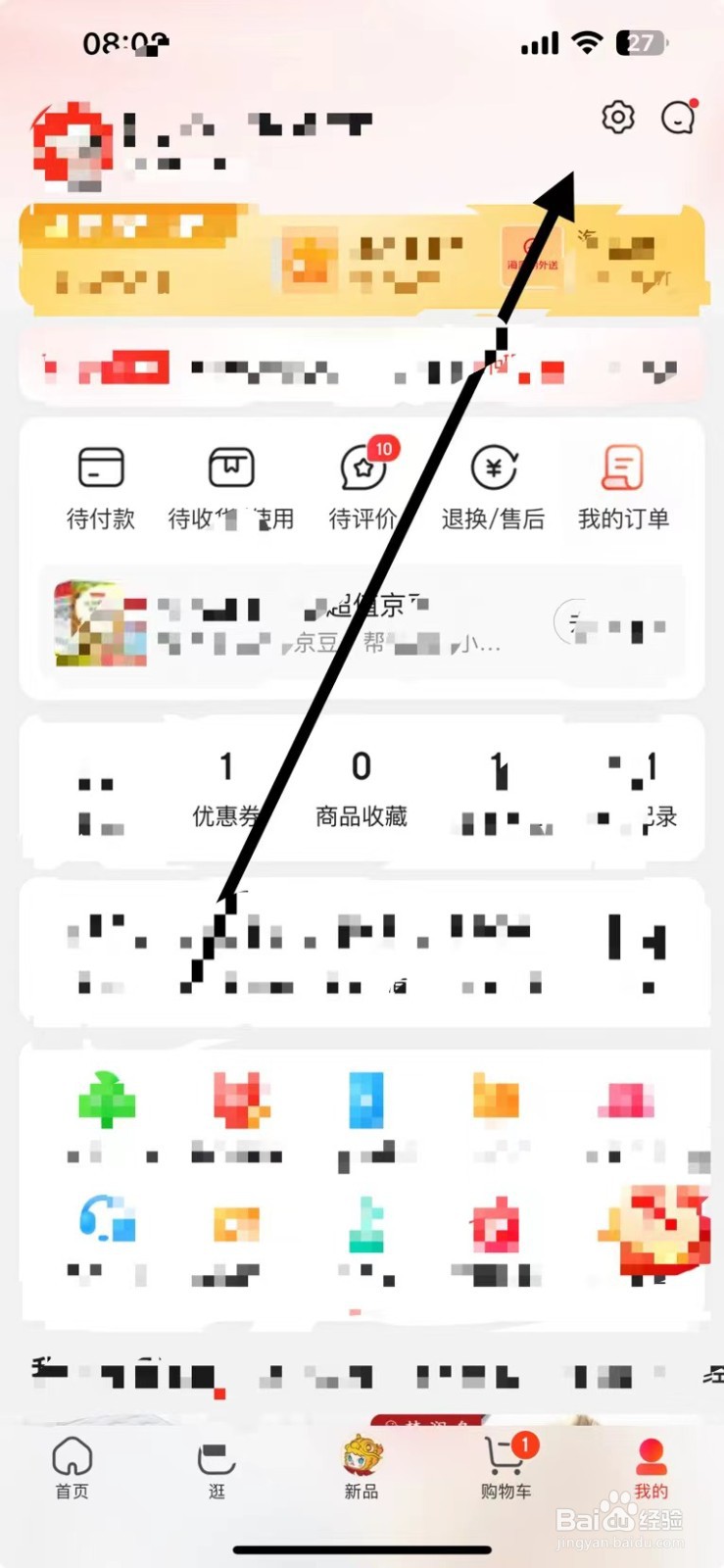Open the settings gear in top right

click(616, 118)
